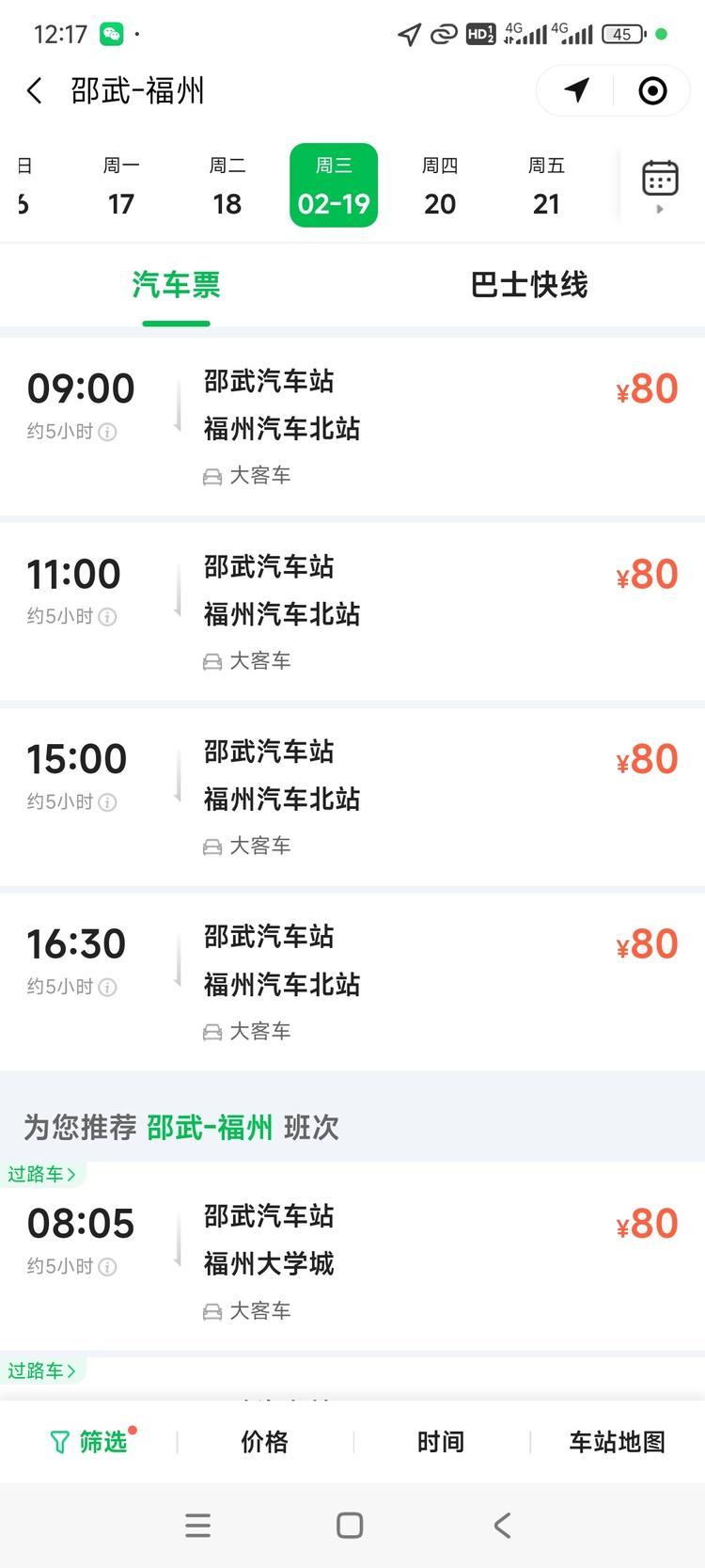Image resolution: width=705 pixels, height=1568 pixels.
Task: Switch to the 汽车票 tab
Action: (176, 285)
